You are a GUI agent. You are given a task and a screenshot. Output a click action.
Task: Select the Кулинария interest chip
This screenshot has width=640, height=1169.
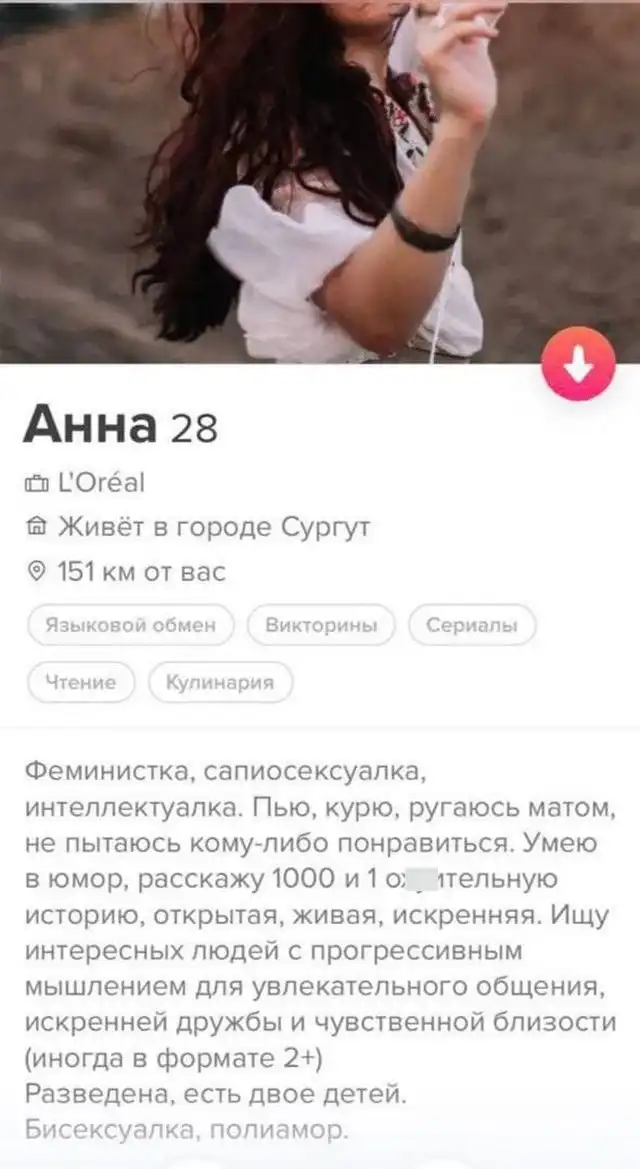[221, 683]
